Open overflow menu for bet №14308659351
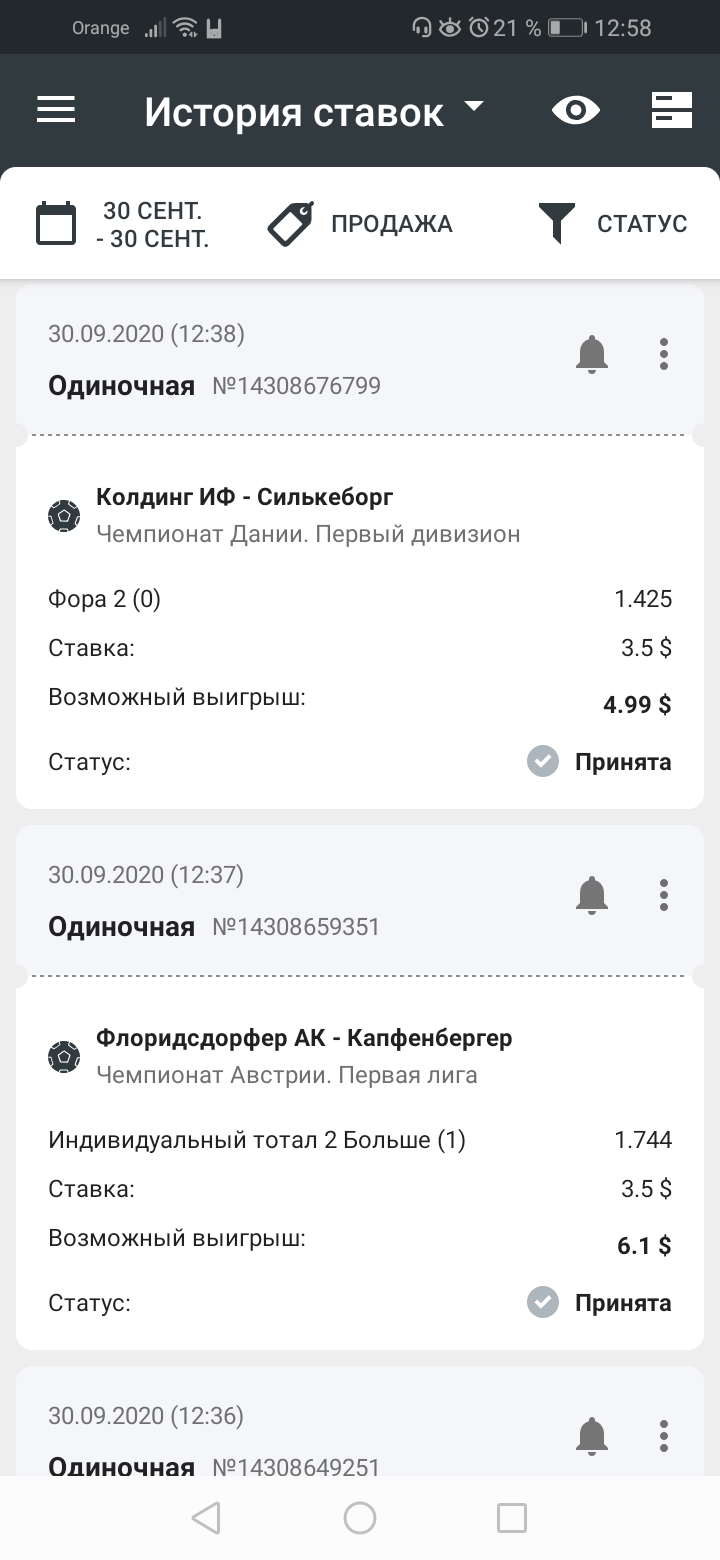The image size is (720, 1560). 664,895
